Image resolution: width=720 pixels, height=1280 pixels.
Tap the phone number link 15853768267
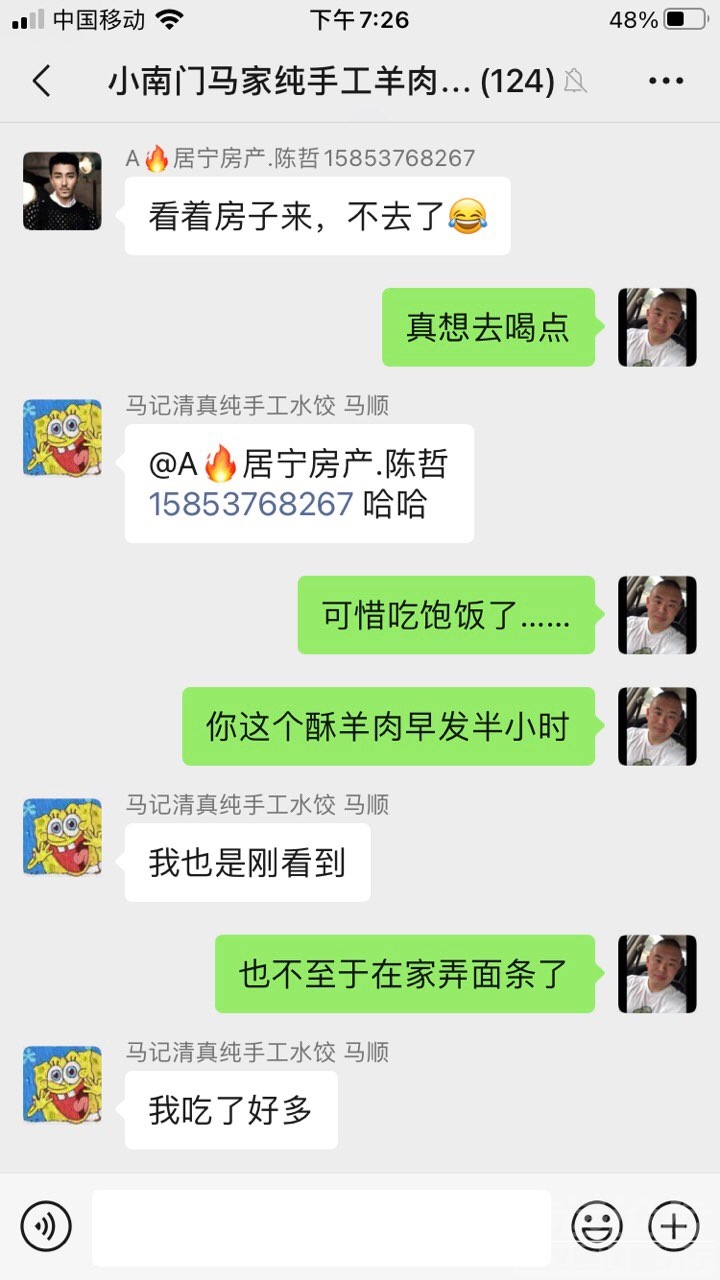(x=251, y=503)
